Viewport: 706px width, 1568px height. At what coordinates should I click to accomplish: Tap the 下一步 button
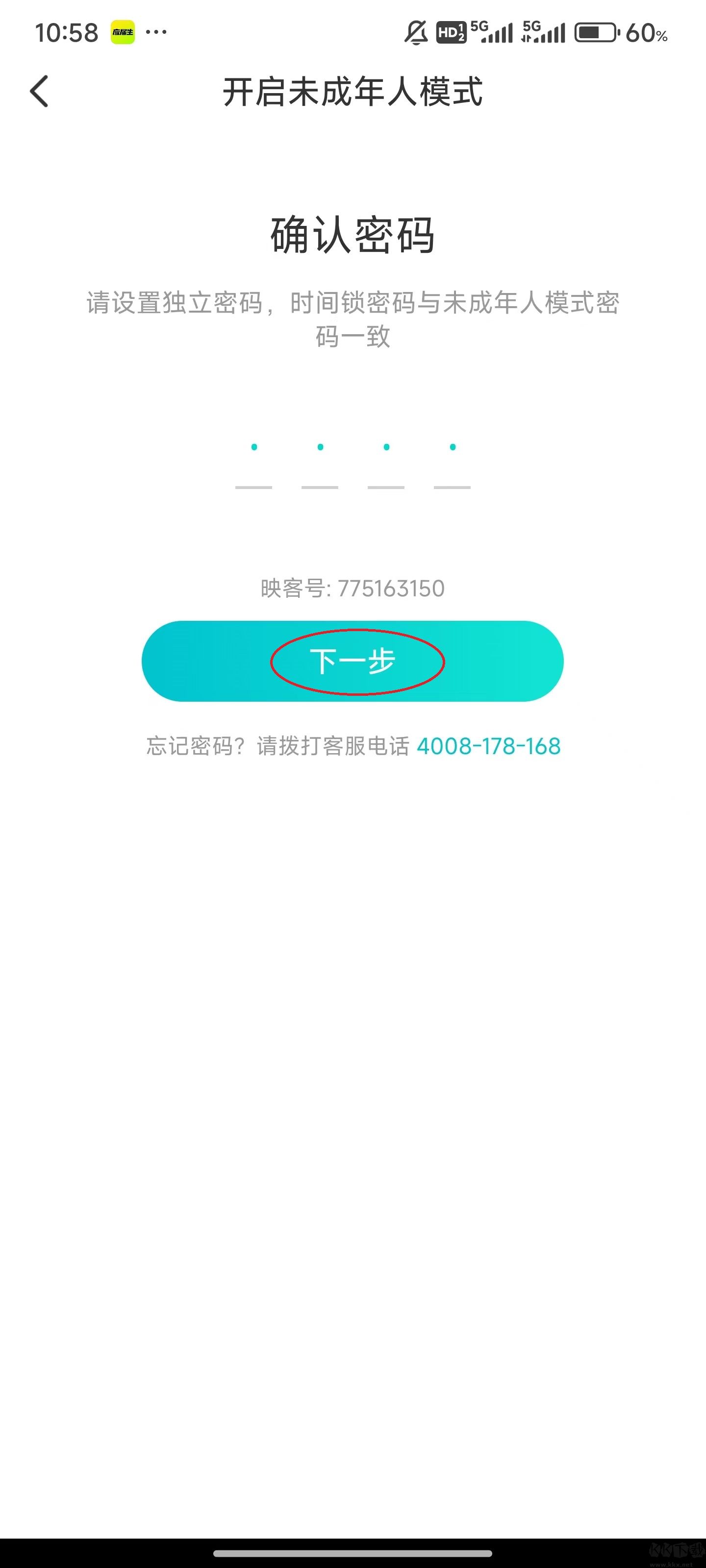click(x=352, y=661)
